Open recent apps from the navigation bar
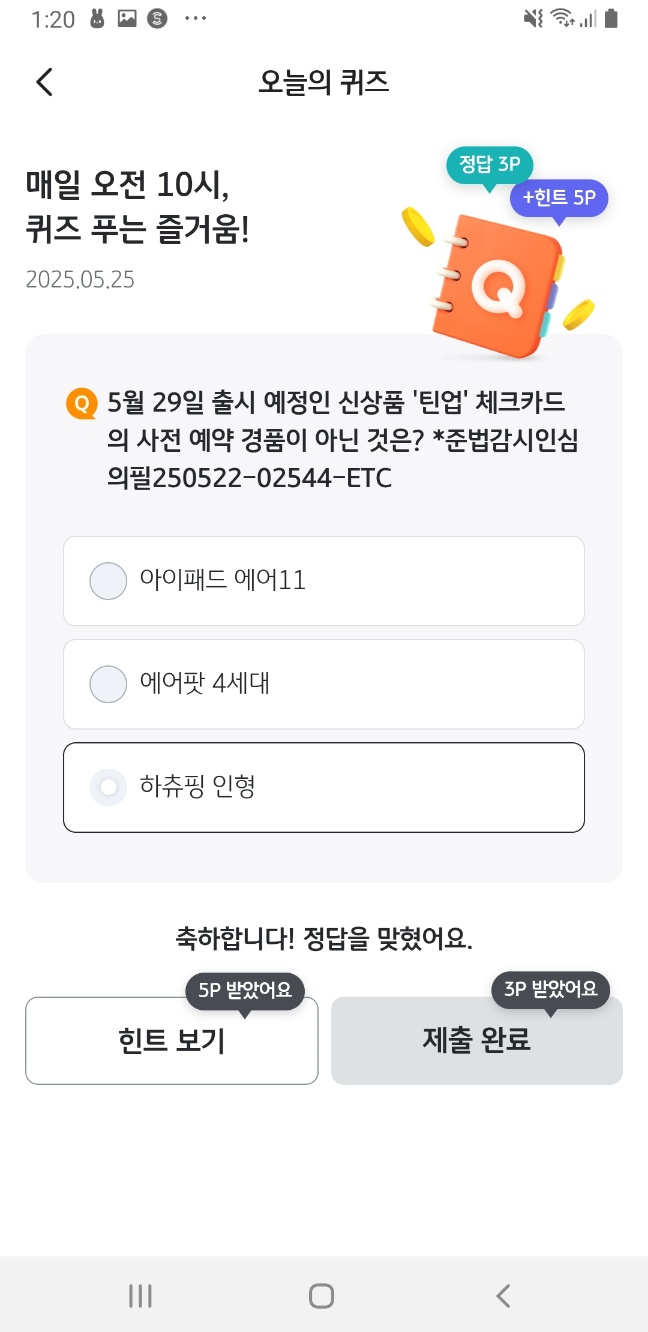The width and height of the screenshot is (648, 1332). point(140,1296)
